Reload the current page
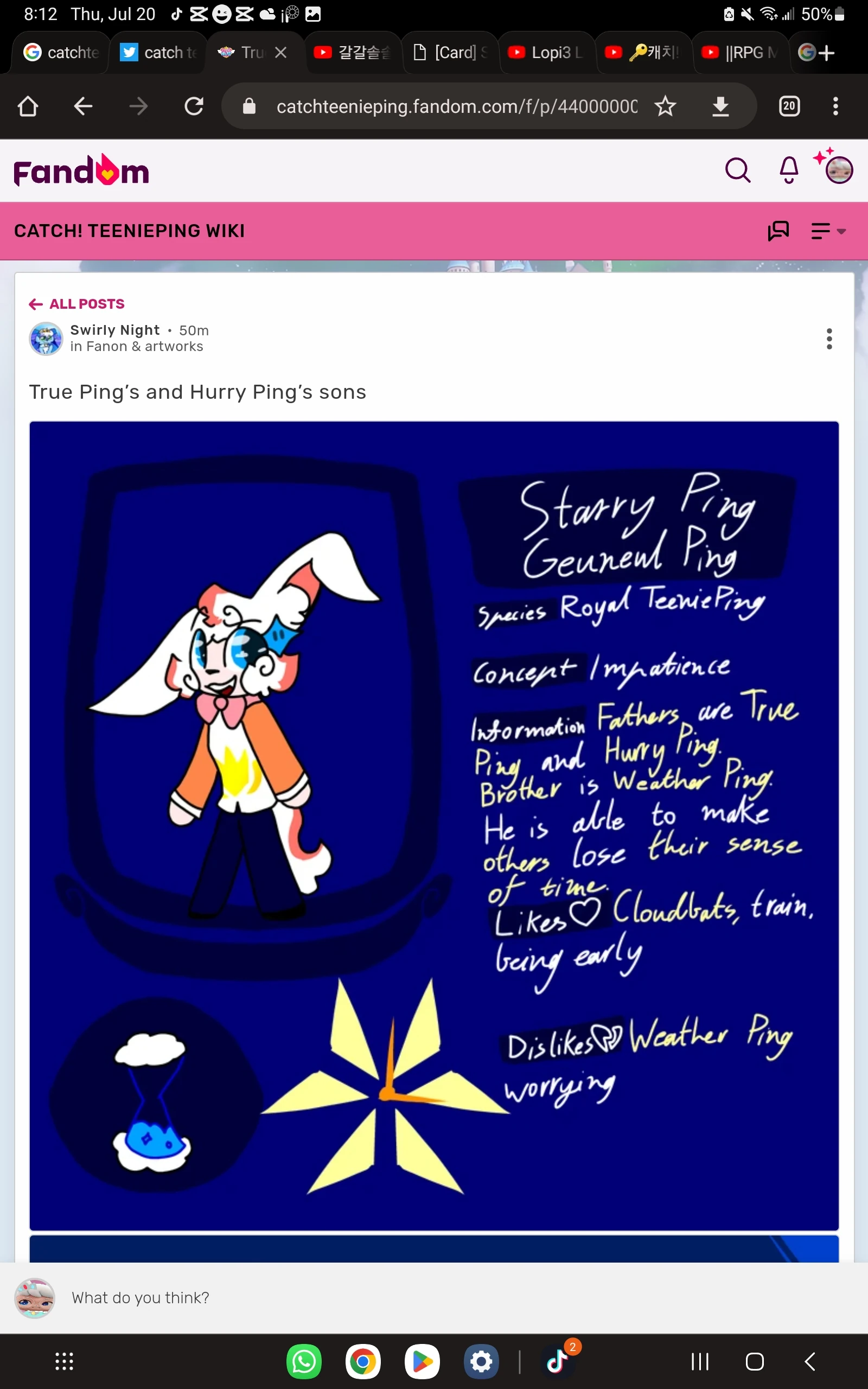This screenshot has height=1389, width=868. (194, 106)
